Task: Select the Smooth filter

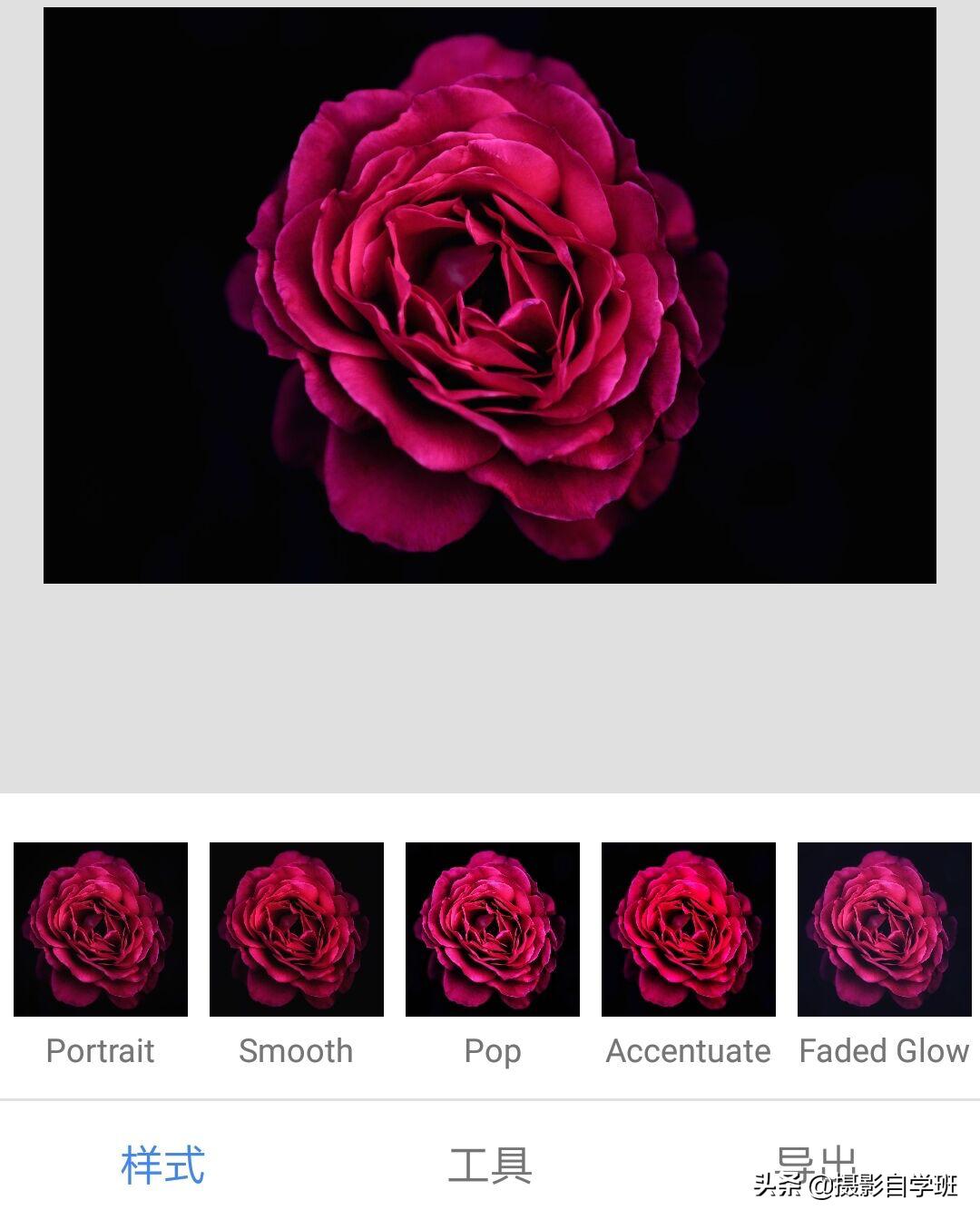Action: [x=297, y=930]
